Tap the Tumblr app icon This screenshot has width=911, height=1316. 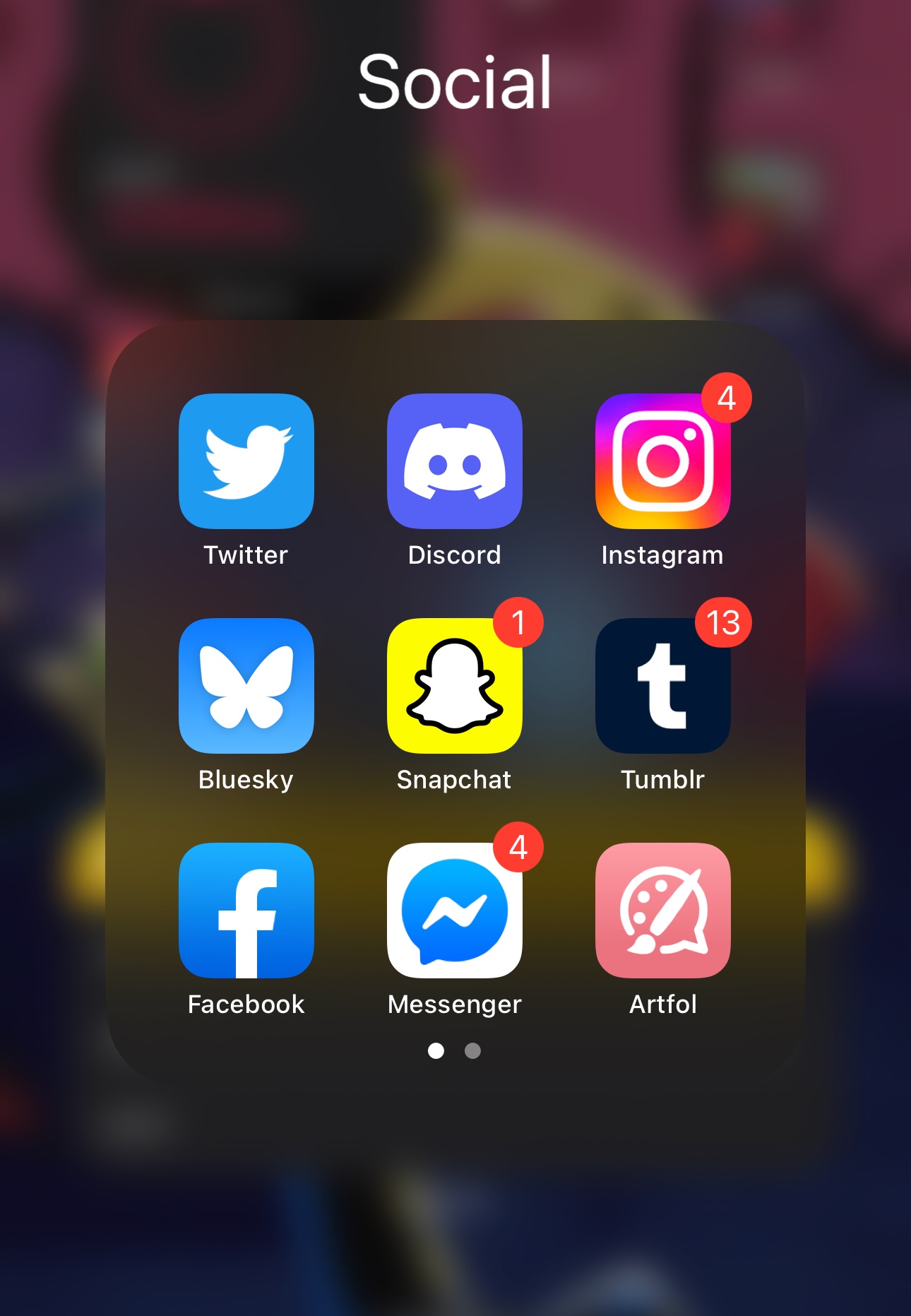[662, 685]
